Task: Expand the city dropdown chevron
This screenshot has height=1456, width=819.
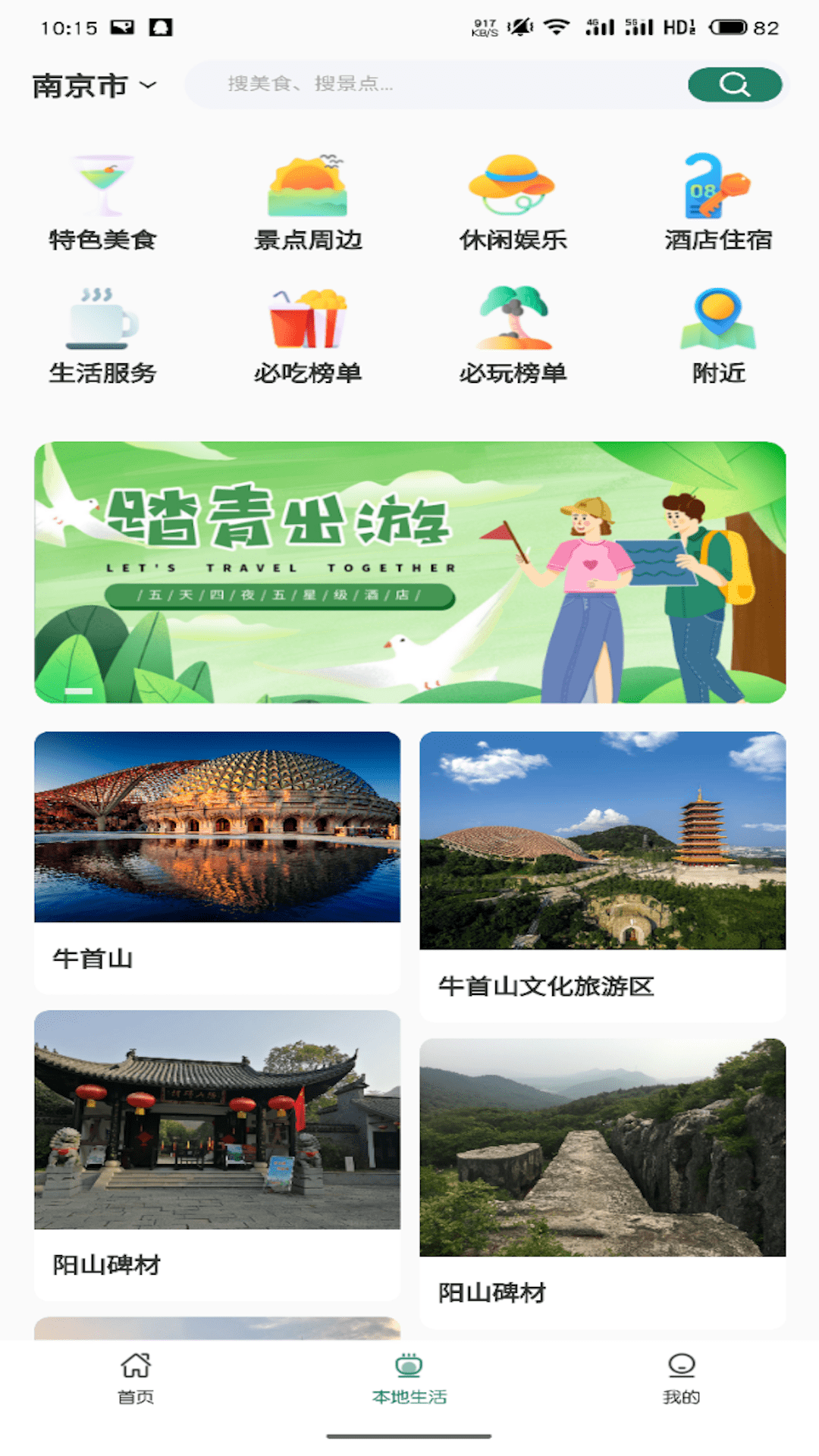Action: coord(149,86)
